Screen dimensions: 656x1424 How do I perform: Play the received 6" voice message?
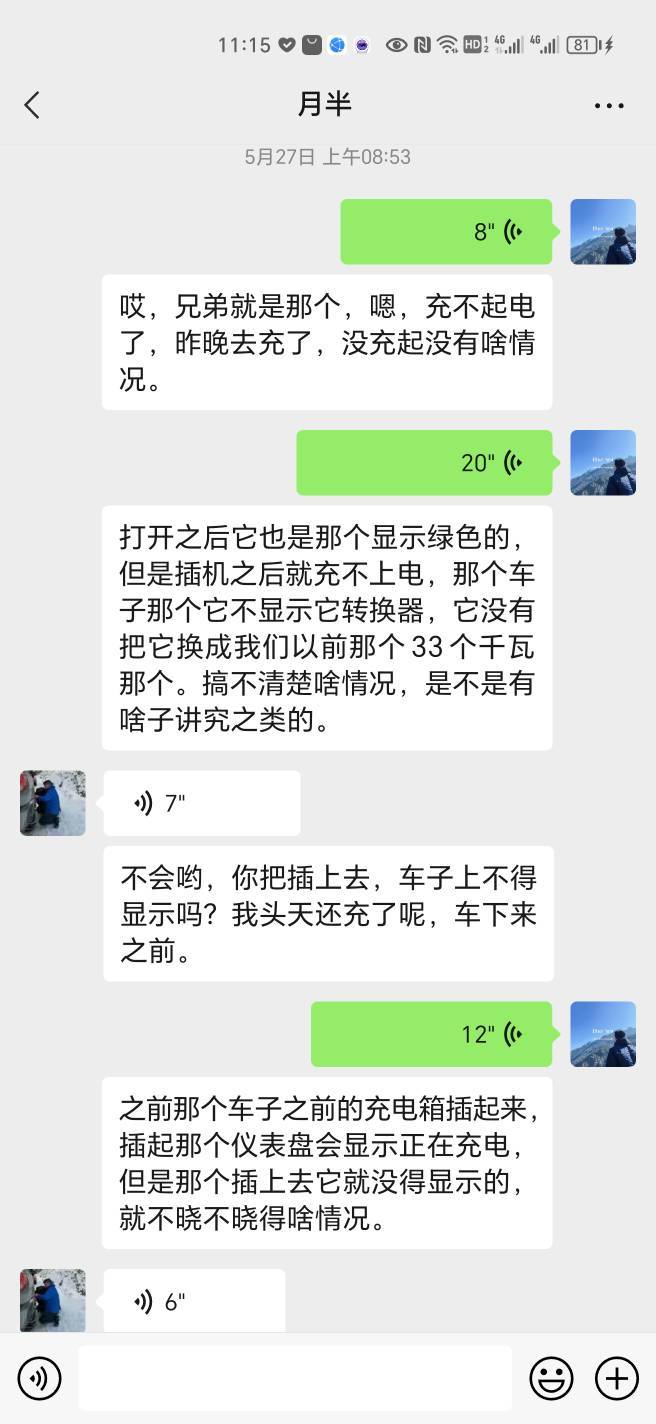(194, 1301)
